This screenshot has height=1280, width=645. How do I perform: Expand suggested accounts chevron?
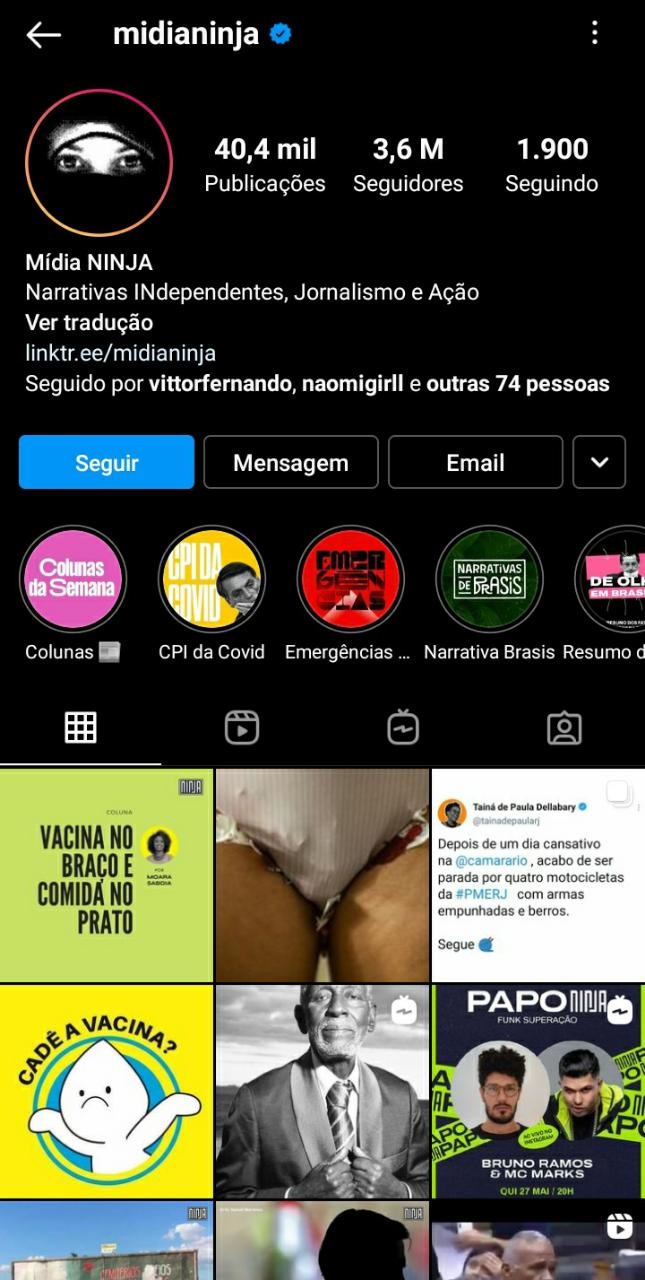coord(599,462)
